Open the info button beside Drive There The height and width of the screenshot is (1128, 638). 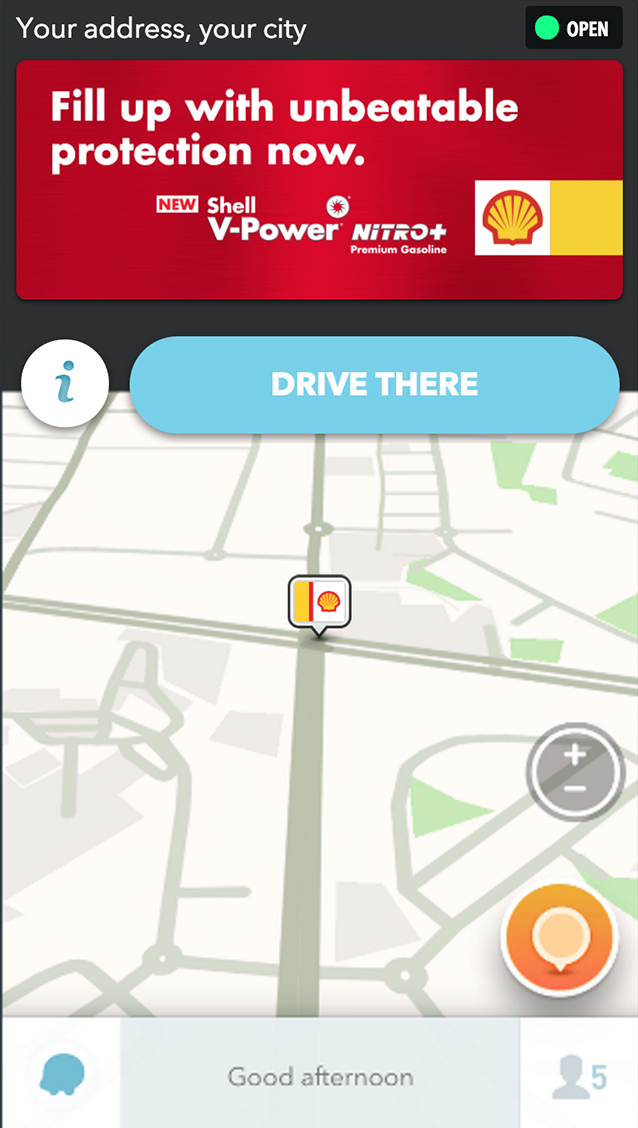pyautogui.click(x=65, y=384)
